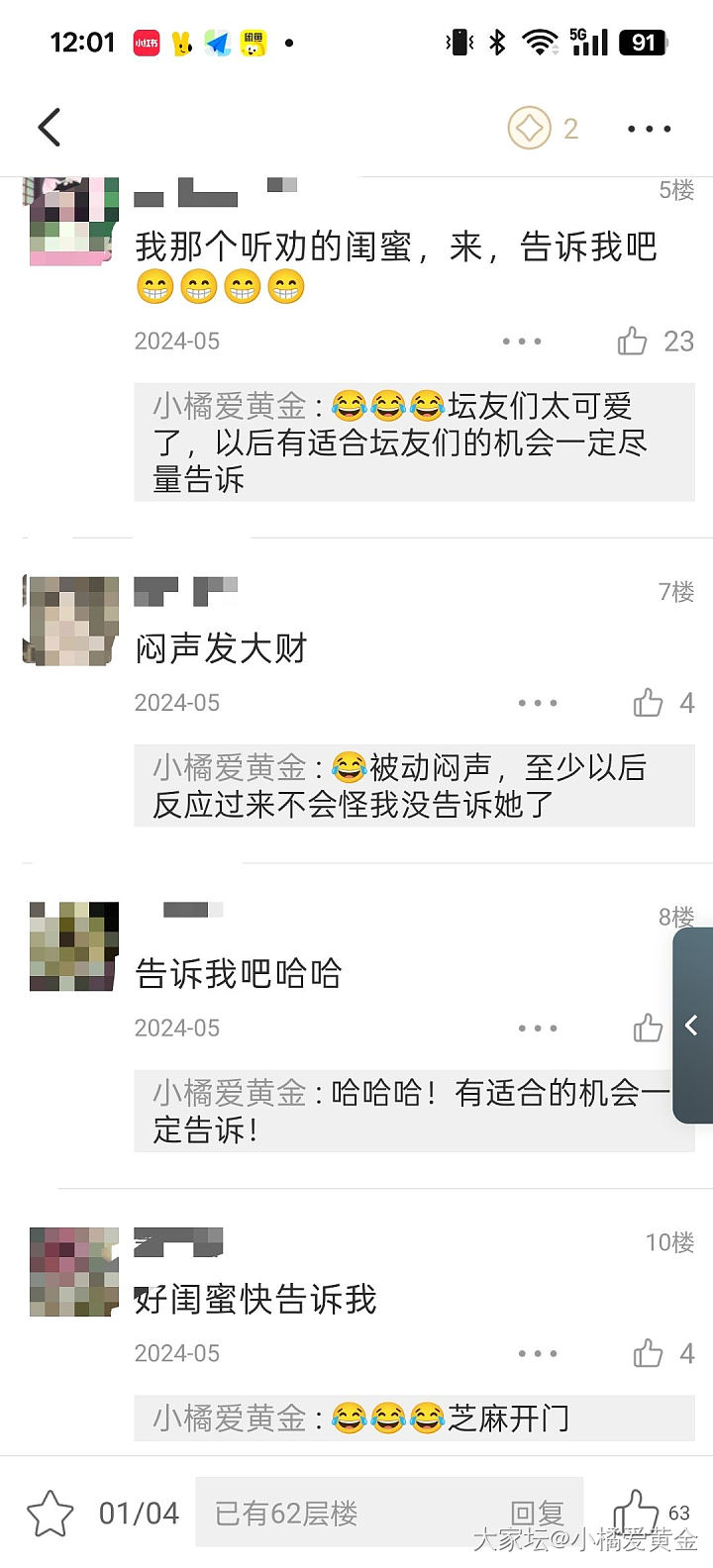Open more options for the 告诉我吧哈哈 comment

coord(538,1029)
